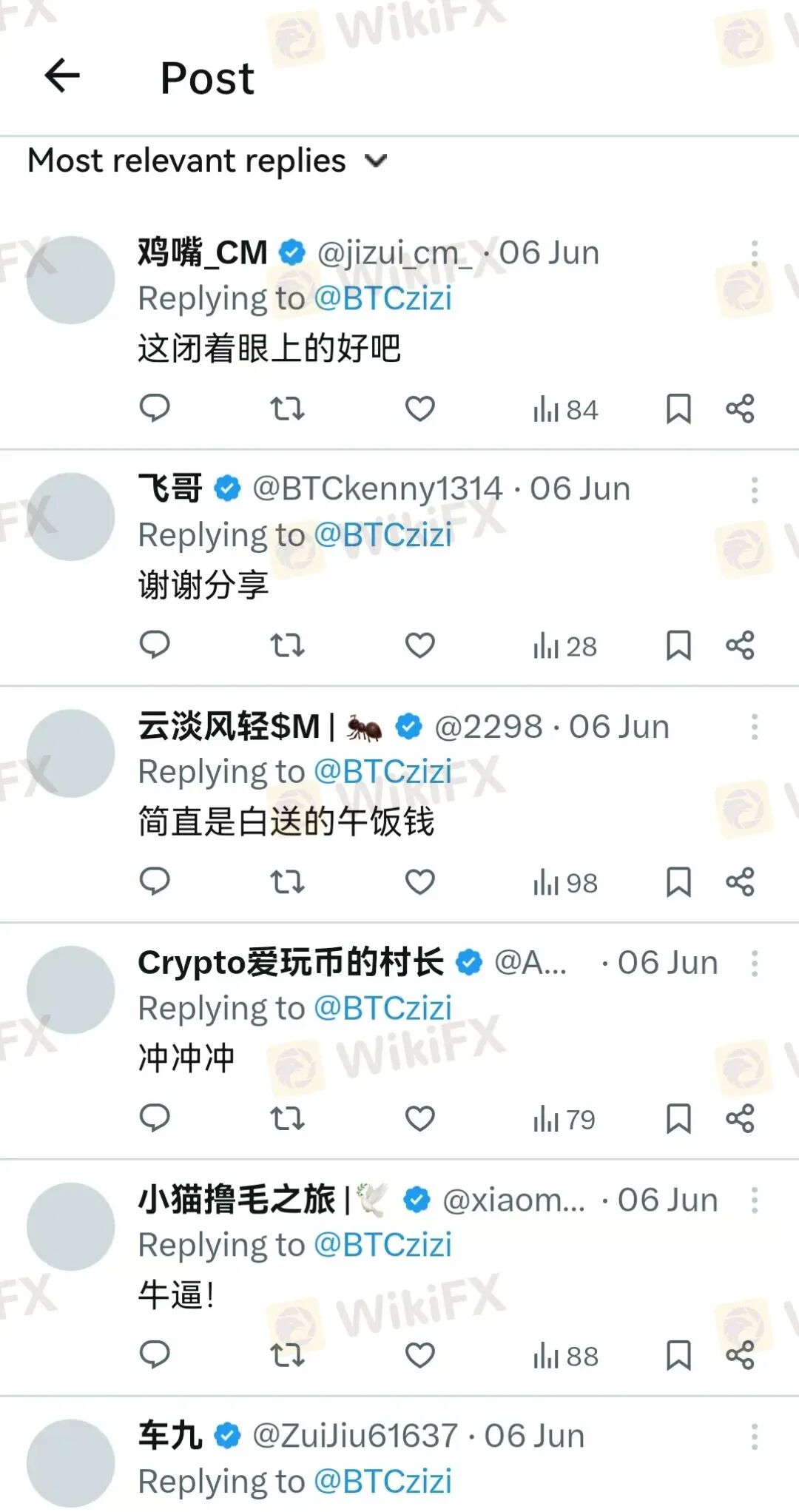Open overflow menu on 车九's reply
This screenshot has height=1512, width=799.
point(754,1436)
